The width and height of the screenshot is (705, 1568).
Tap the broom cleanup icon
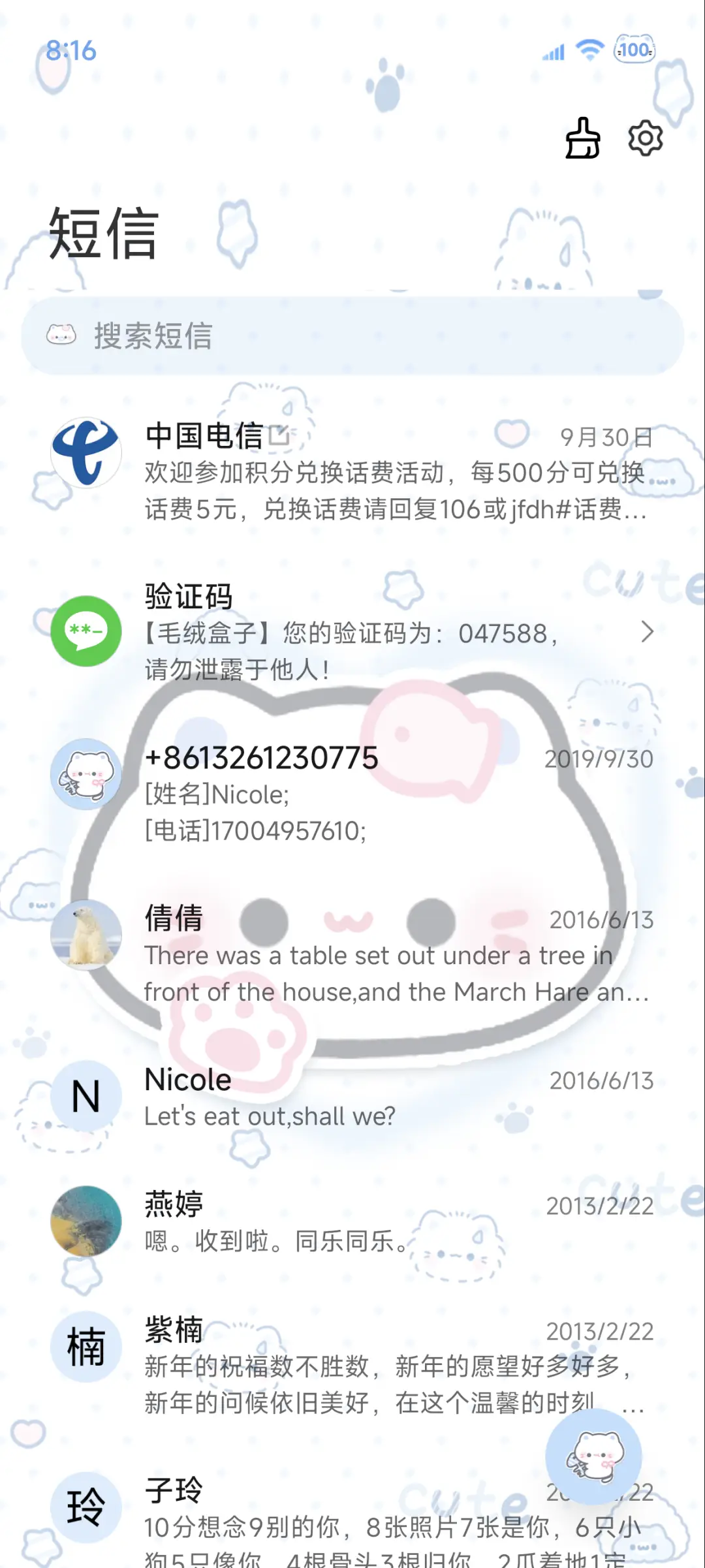(582, 138)
